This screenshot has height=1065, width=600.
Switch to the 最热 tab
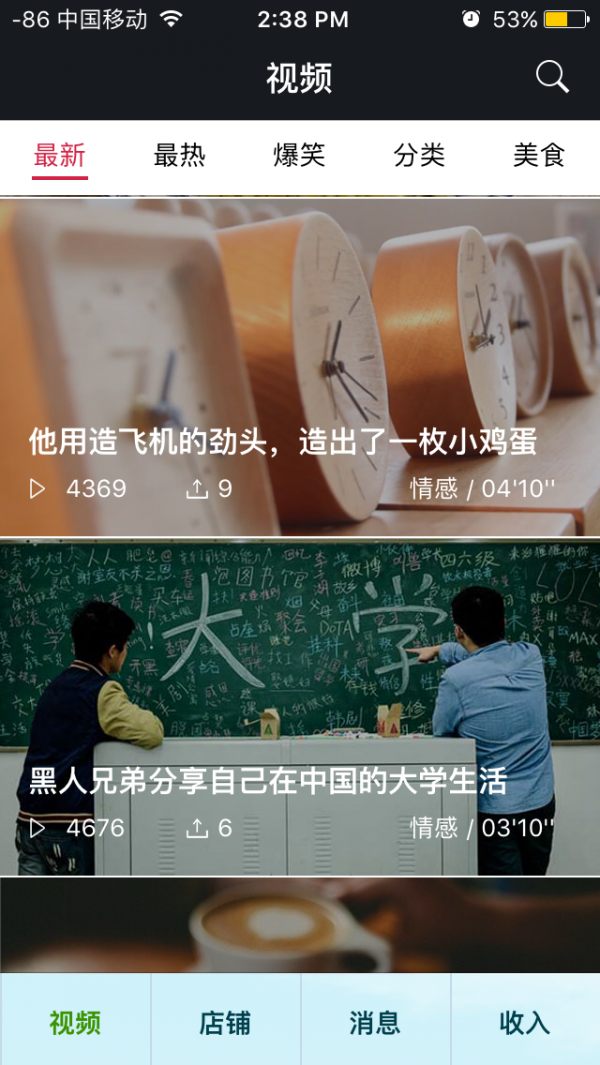click(x=180, y=156)
